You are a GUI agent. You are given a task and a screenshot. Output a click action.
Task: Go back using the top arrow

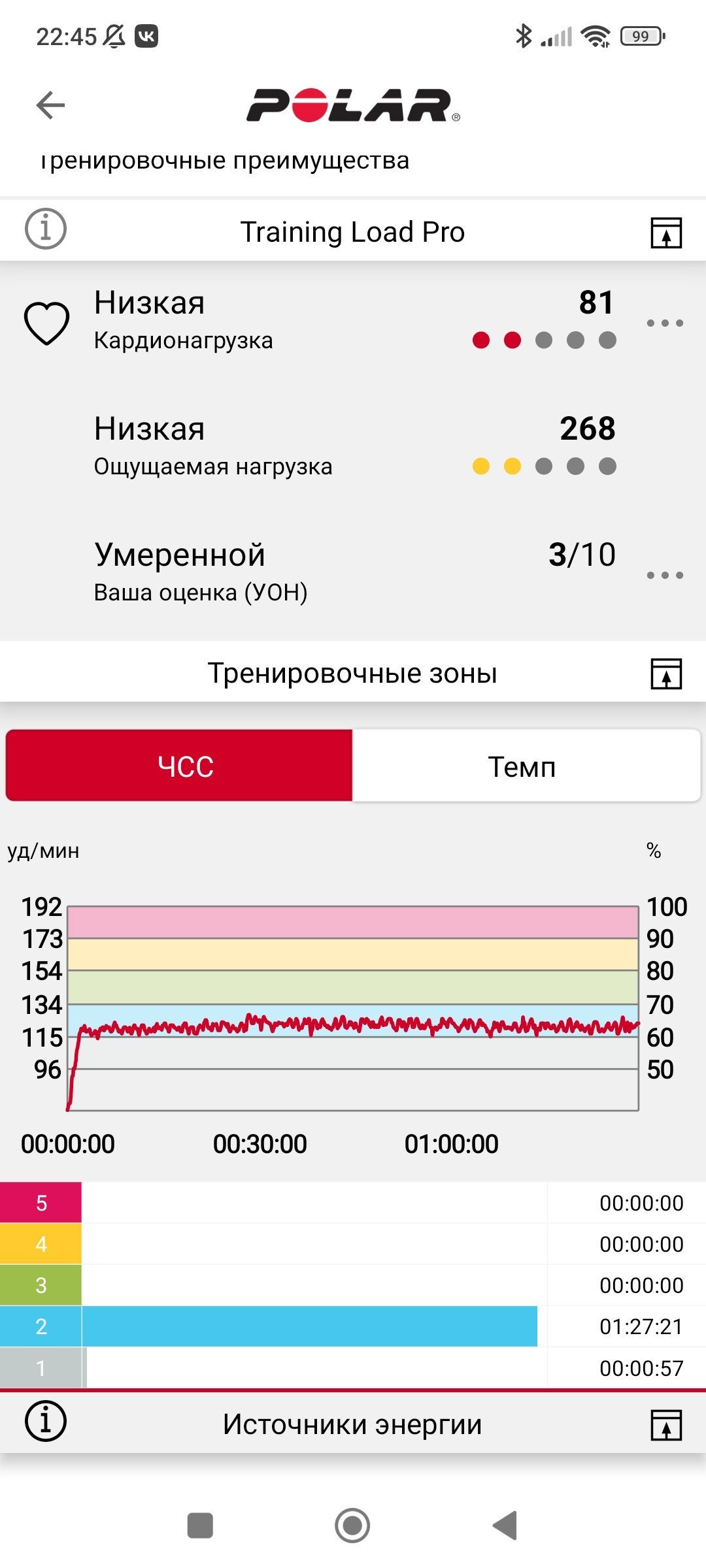click(50, 105)
